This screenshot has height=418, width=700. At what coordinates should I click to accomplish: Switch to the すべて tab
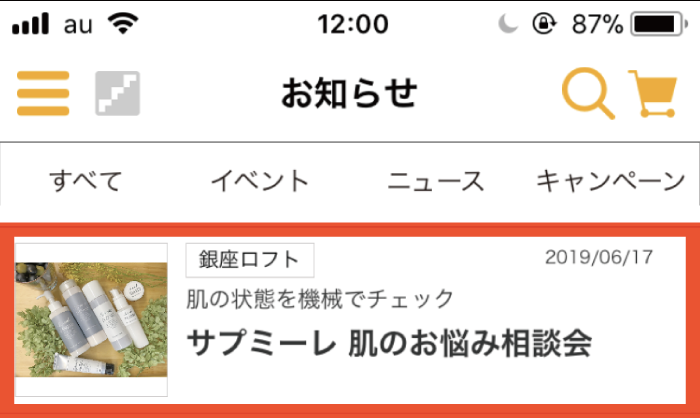86,181
